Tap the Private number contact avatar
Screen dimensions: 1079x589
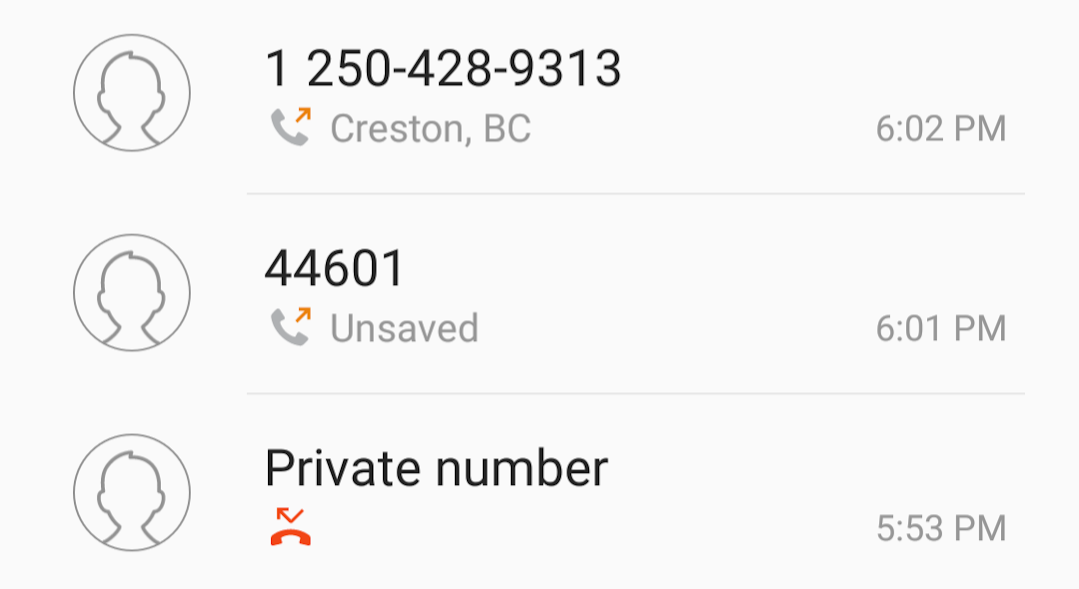(132, 493)
